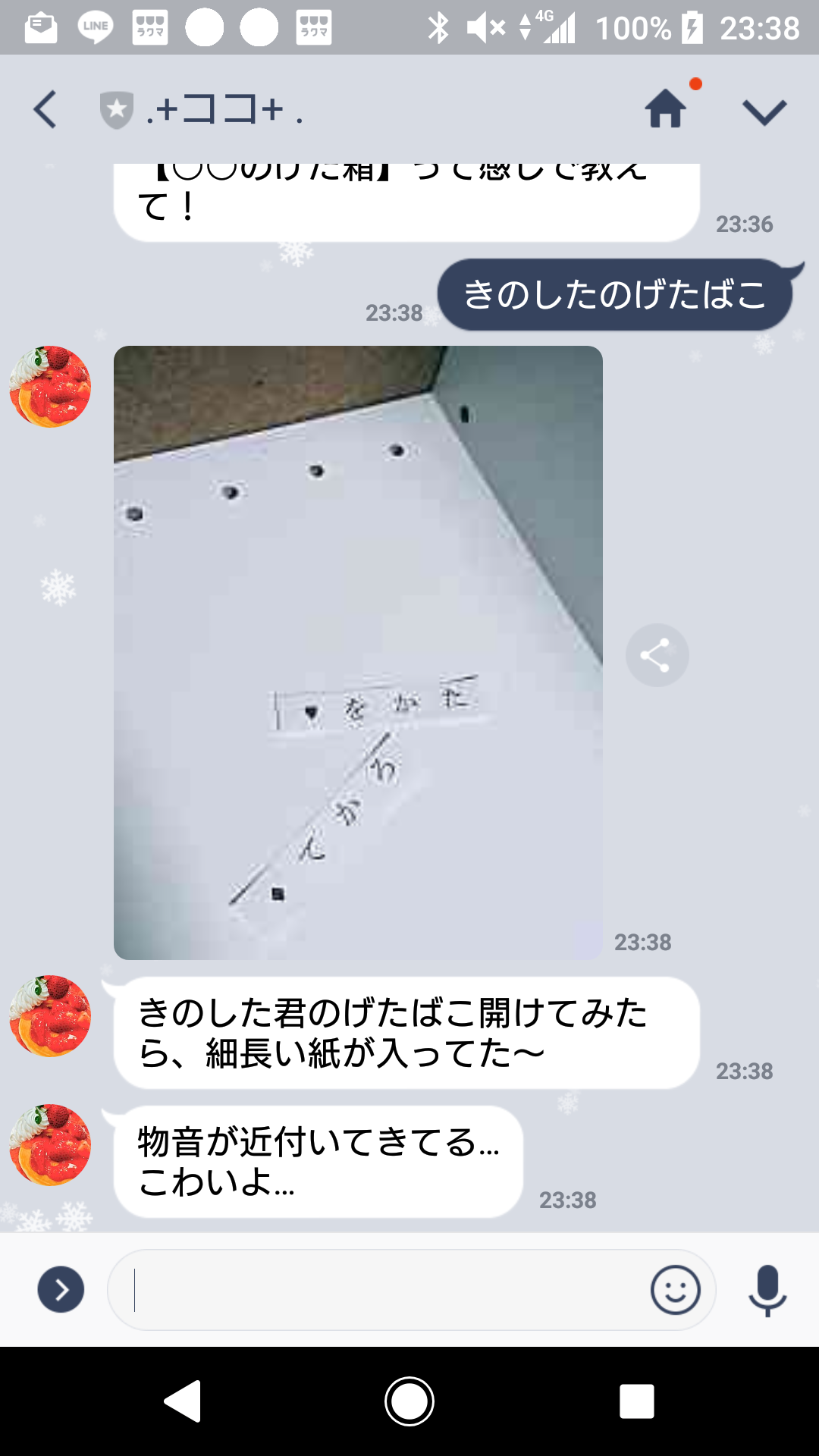Go to the Android home screen
Image resolution: width=819 pixels, height=1456 pixels.
(409, 1401)
